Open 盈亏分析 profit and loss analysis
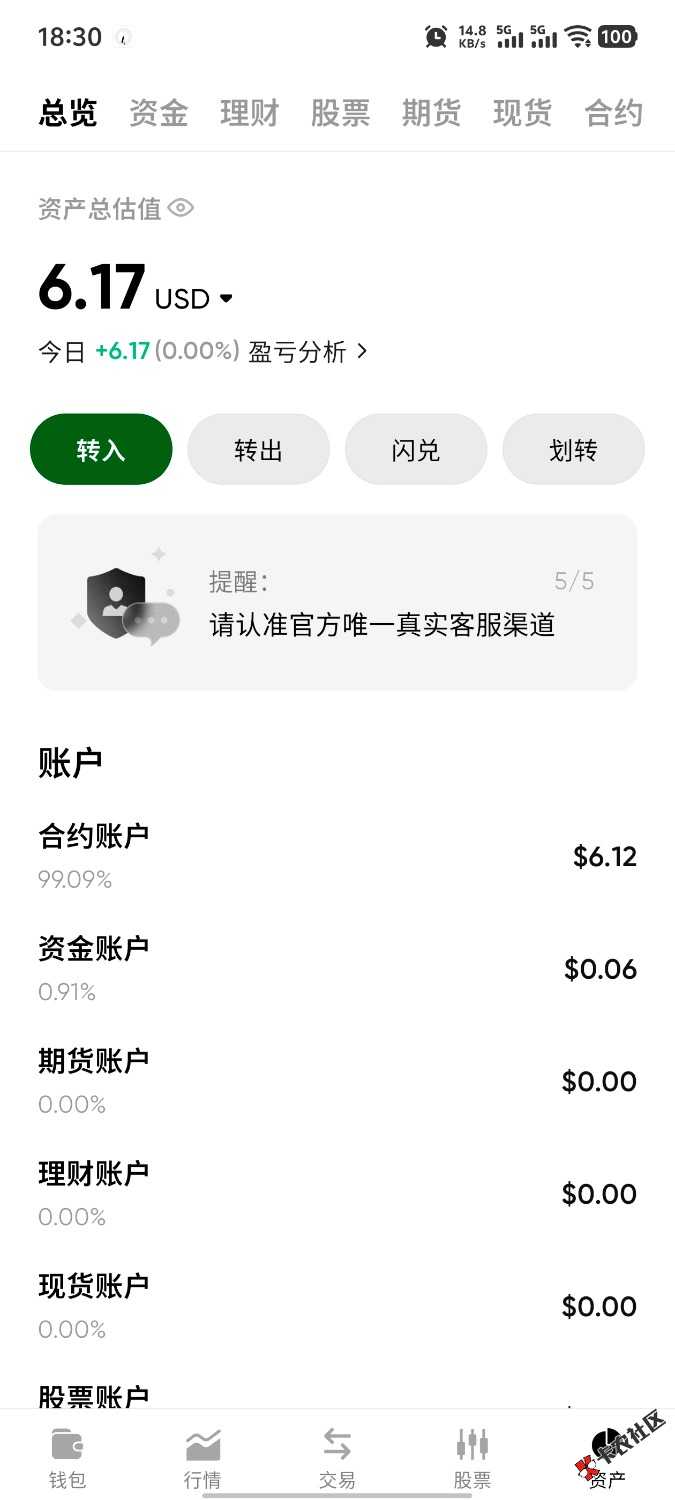The width and height of the screenshot is (675, 1500). coord(308,352)
